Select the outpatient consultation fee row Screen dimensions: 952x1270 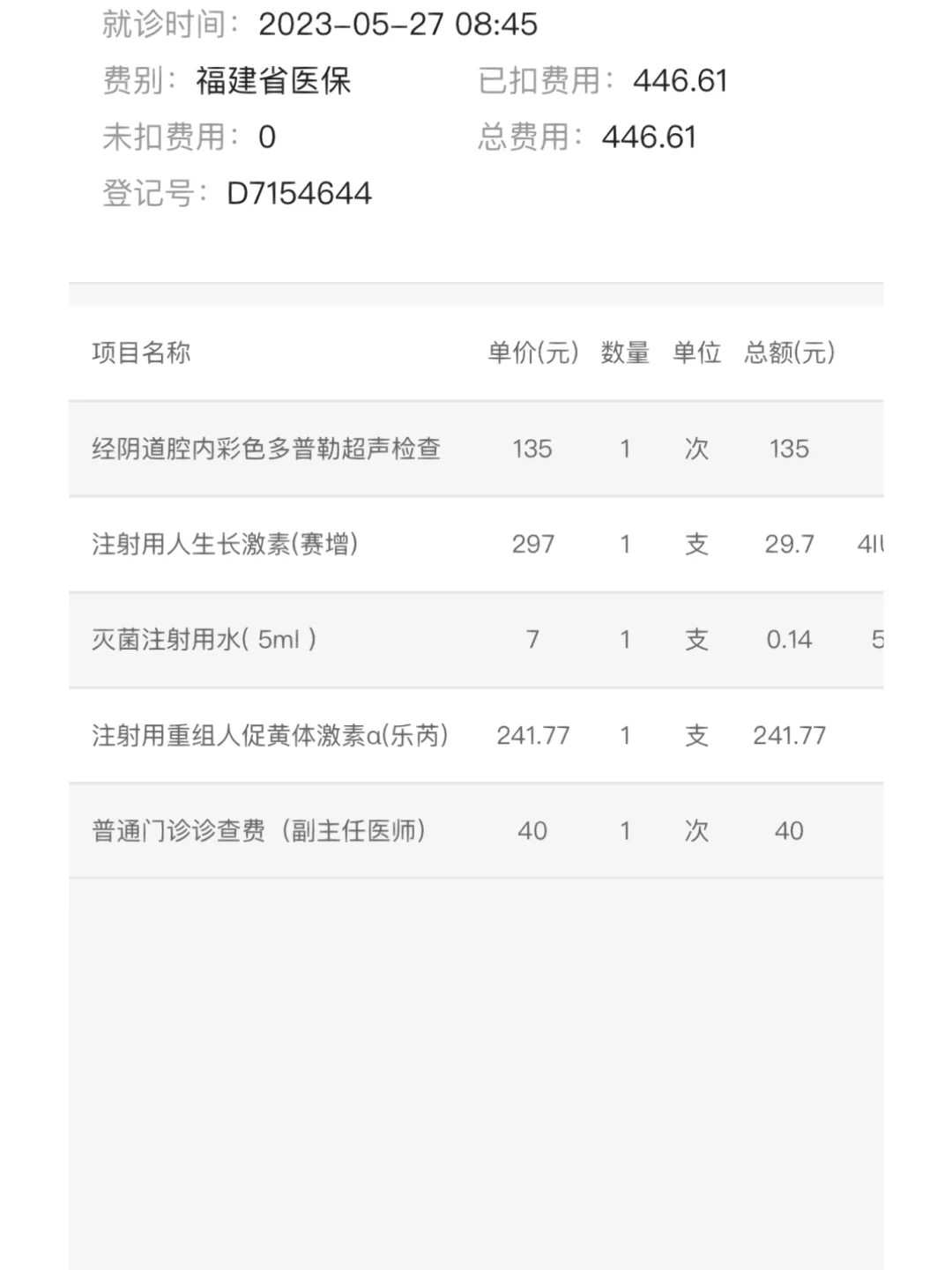pyautogui.click(x=260, y=830)
